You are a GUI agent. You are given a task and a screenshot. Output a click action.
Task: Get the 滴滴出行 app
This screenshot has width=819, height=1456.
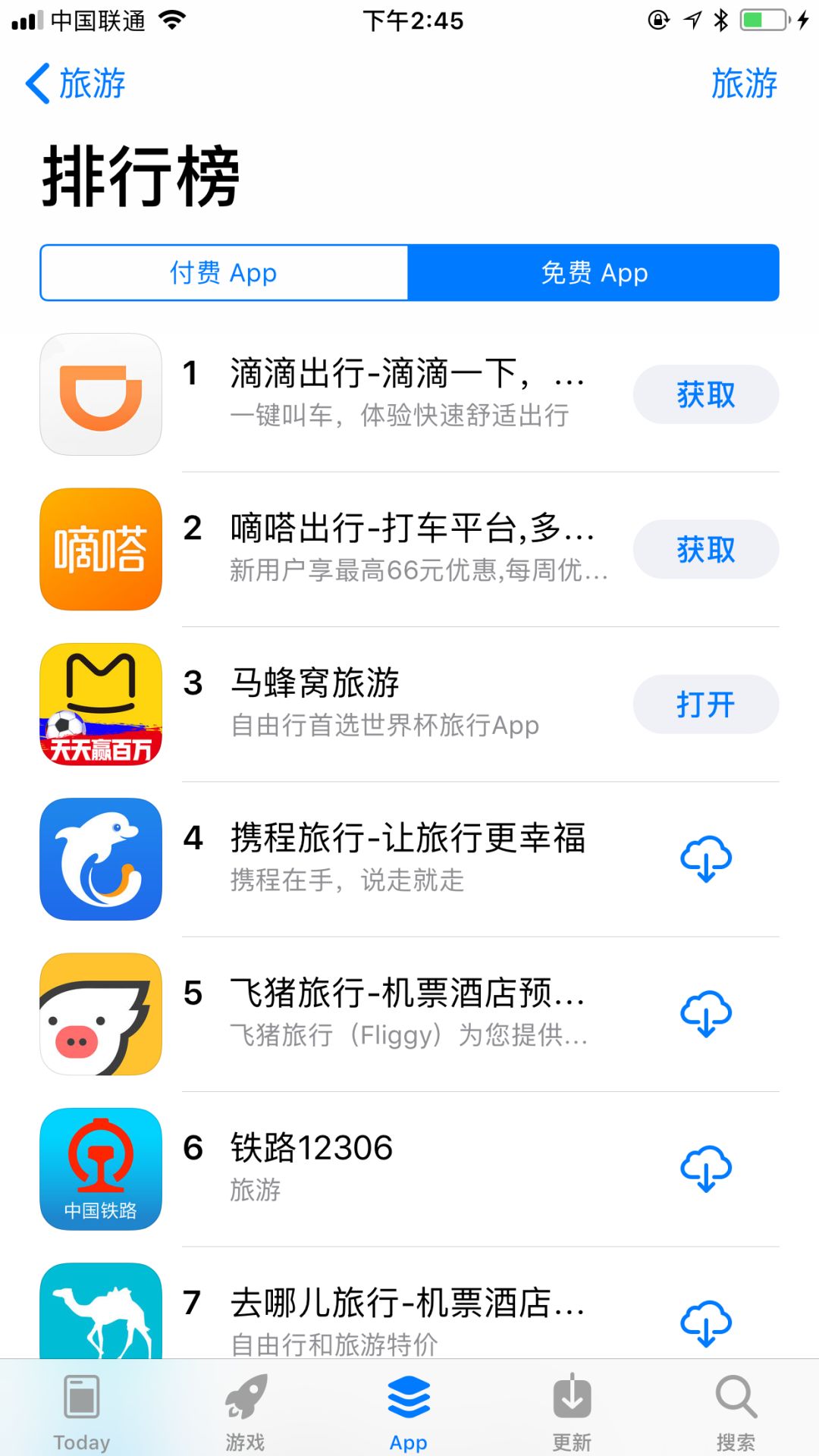point(705,395)
